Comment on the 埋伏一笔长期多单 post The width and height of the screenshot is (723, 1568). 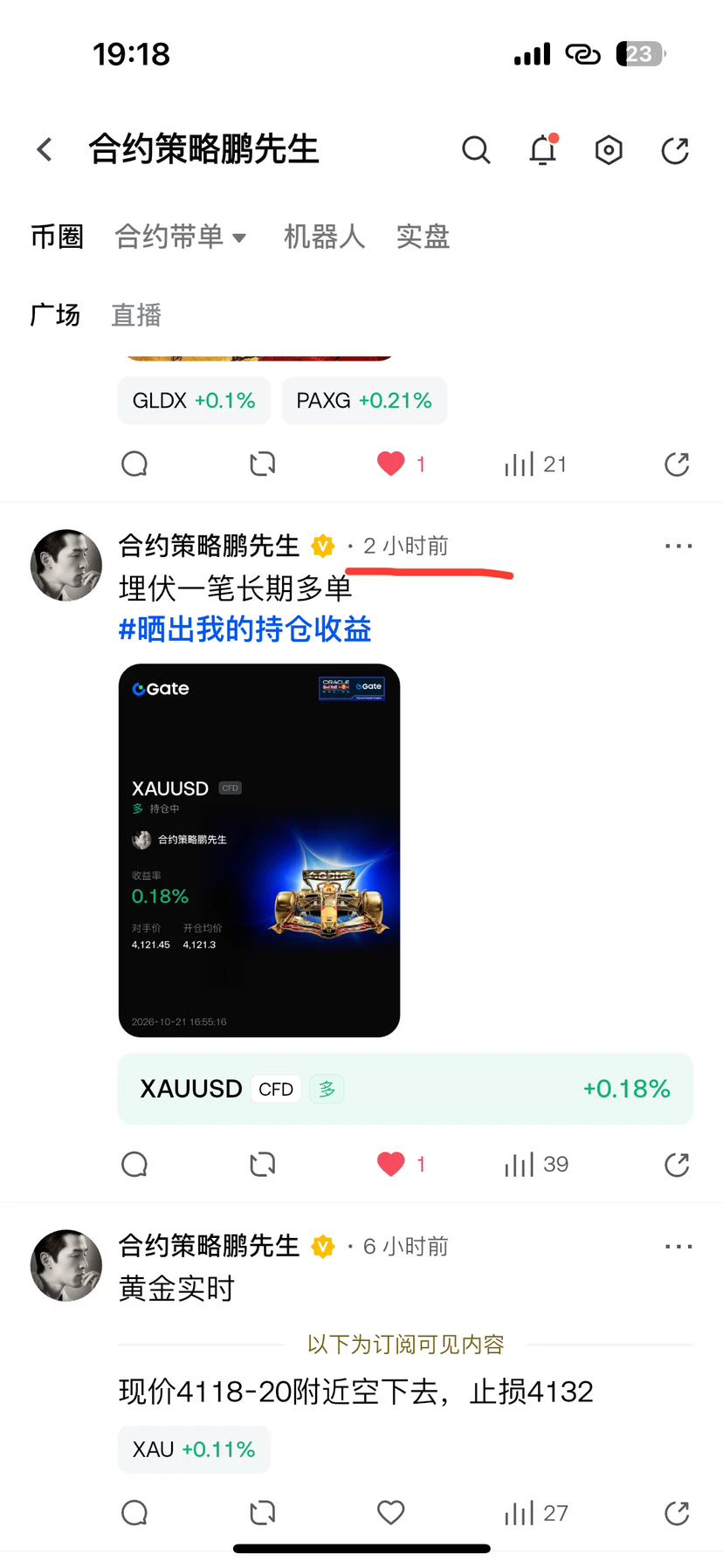(x=134, y=1165)
